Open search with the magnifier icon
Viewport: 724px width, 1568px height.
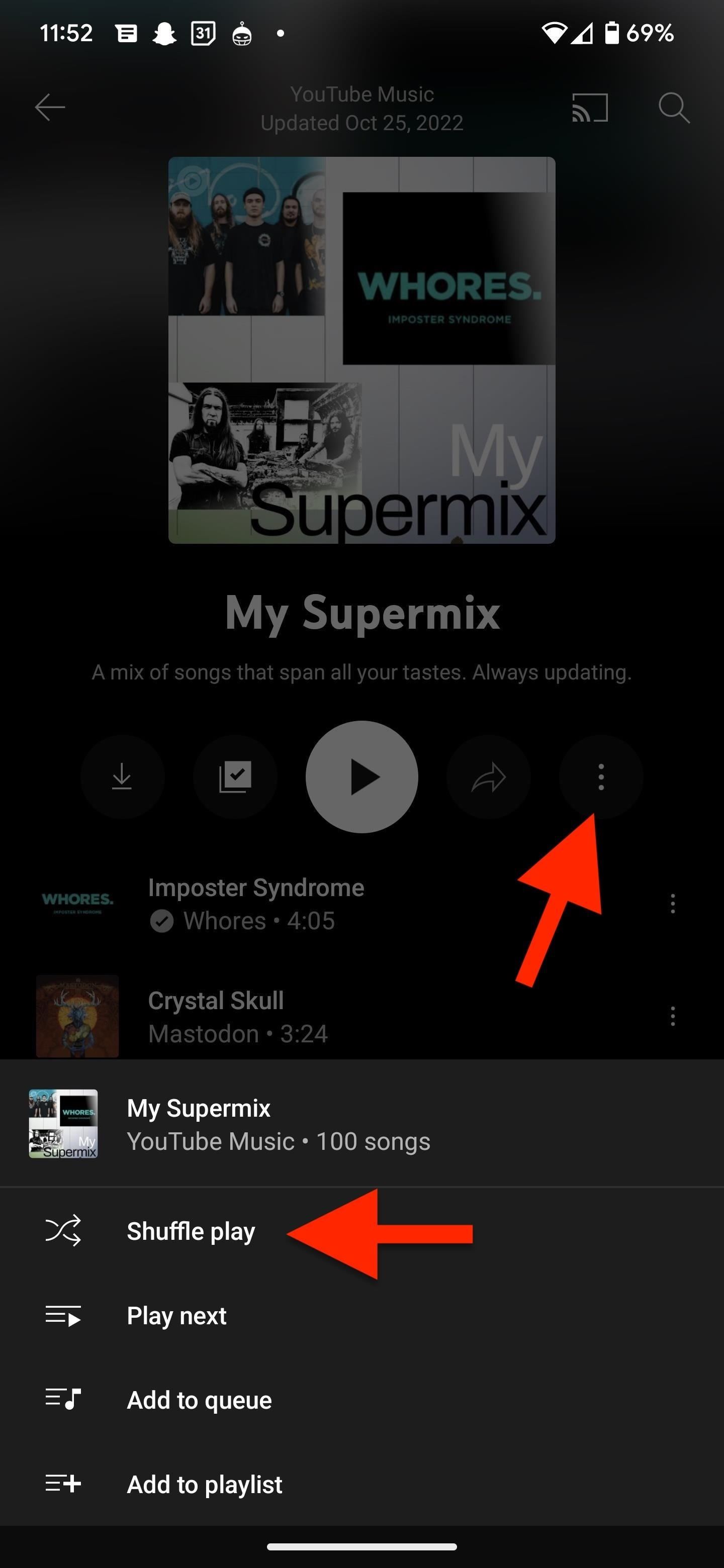(673, 108)
